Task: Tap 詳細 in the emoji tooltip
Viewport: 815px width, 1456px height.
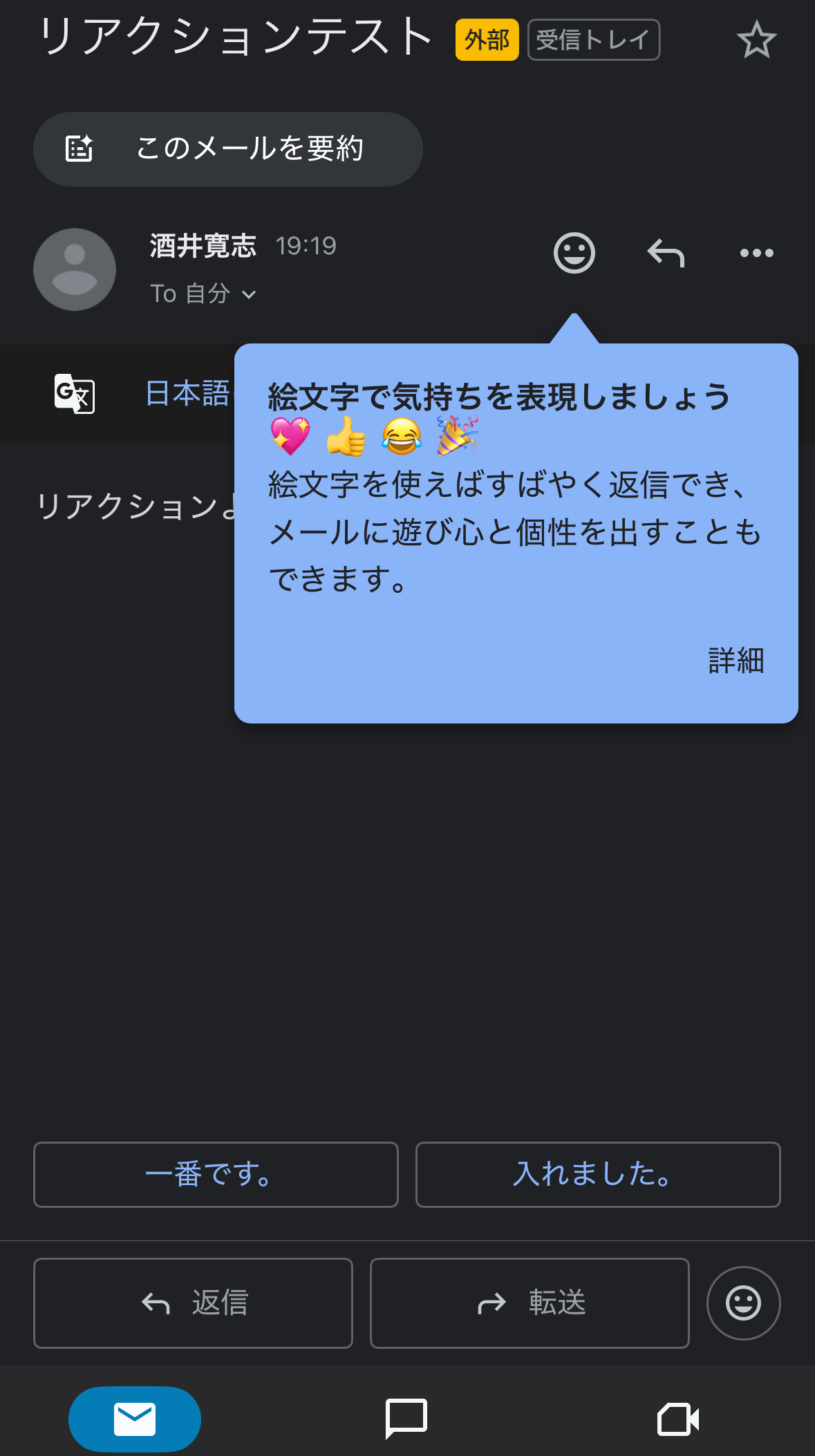Action: [x=736, y=661]
